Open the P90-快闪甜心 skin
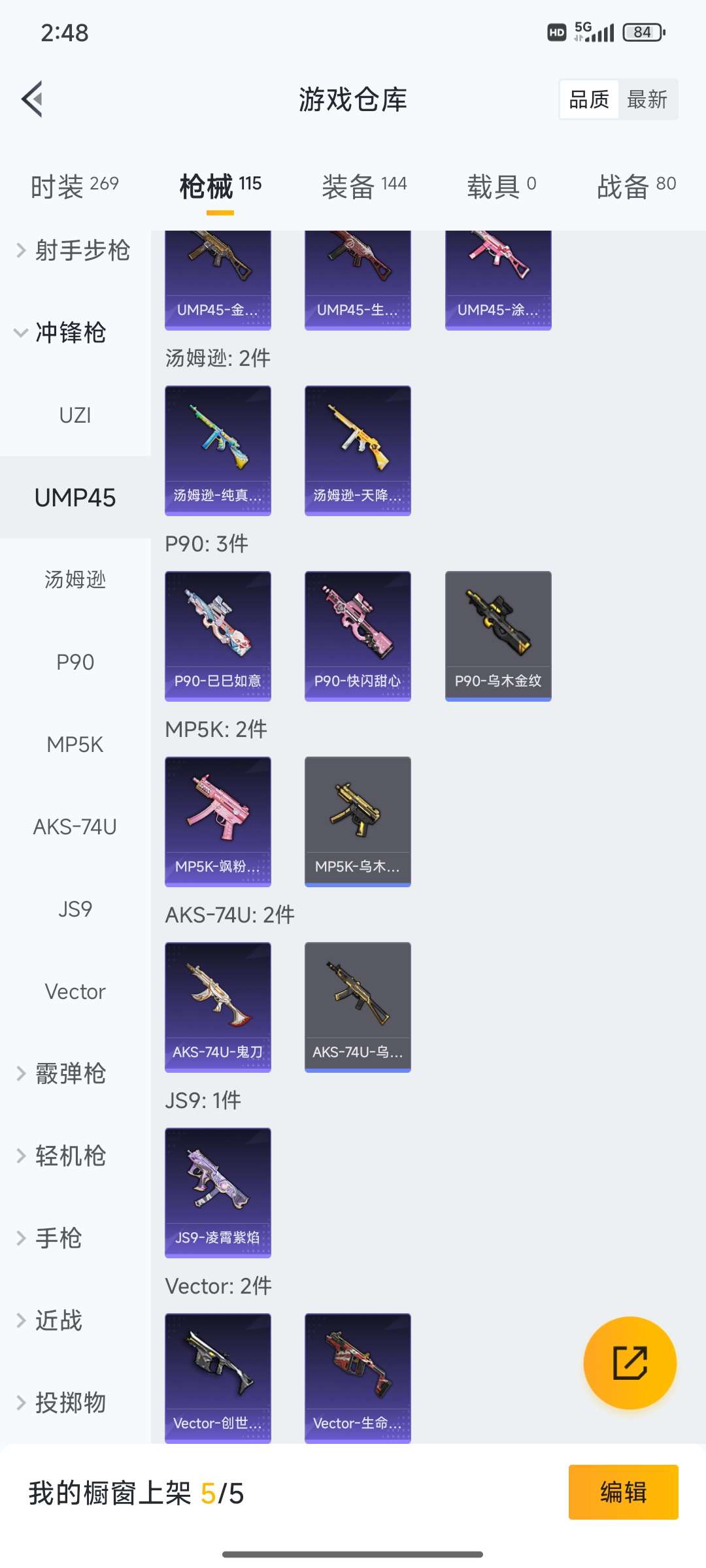The height and width of the screenshot is (1568, 706). [358, 636]
